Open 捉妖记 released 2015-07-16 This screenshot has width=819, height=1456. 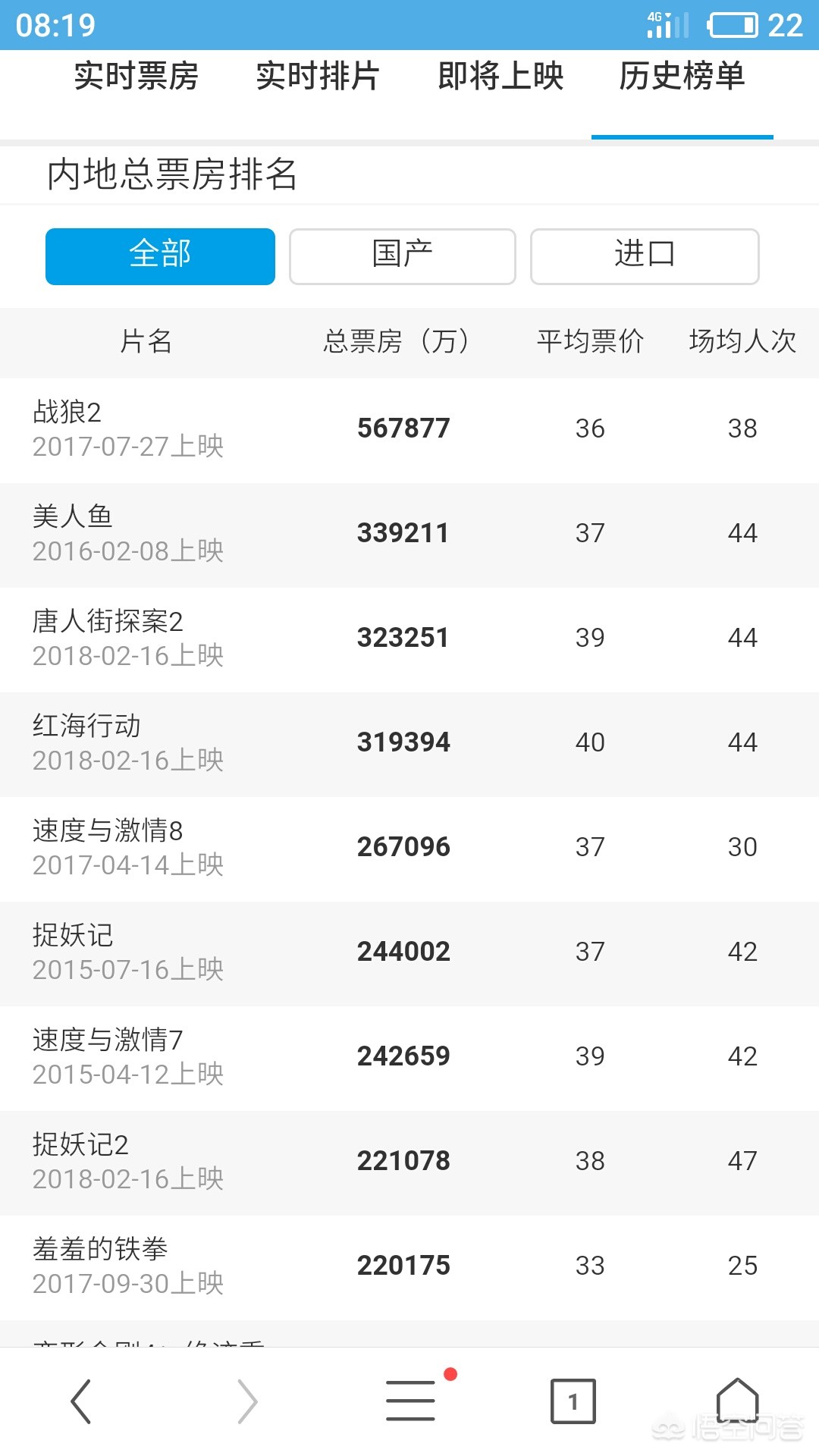coord(409,953)
